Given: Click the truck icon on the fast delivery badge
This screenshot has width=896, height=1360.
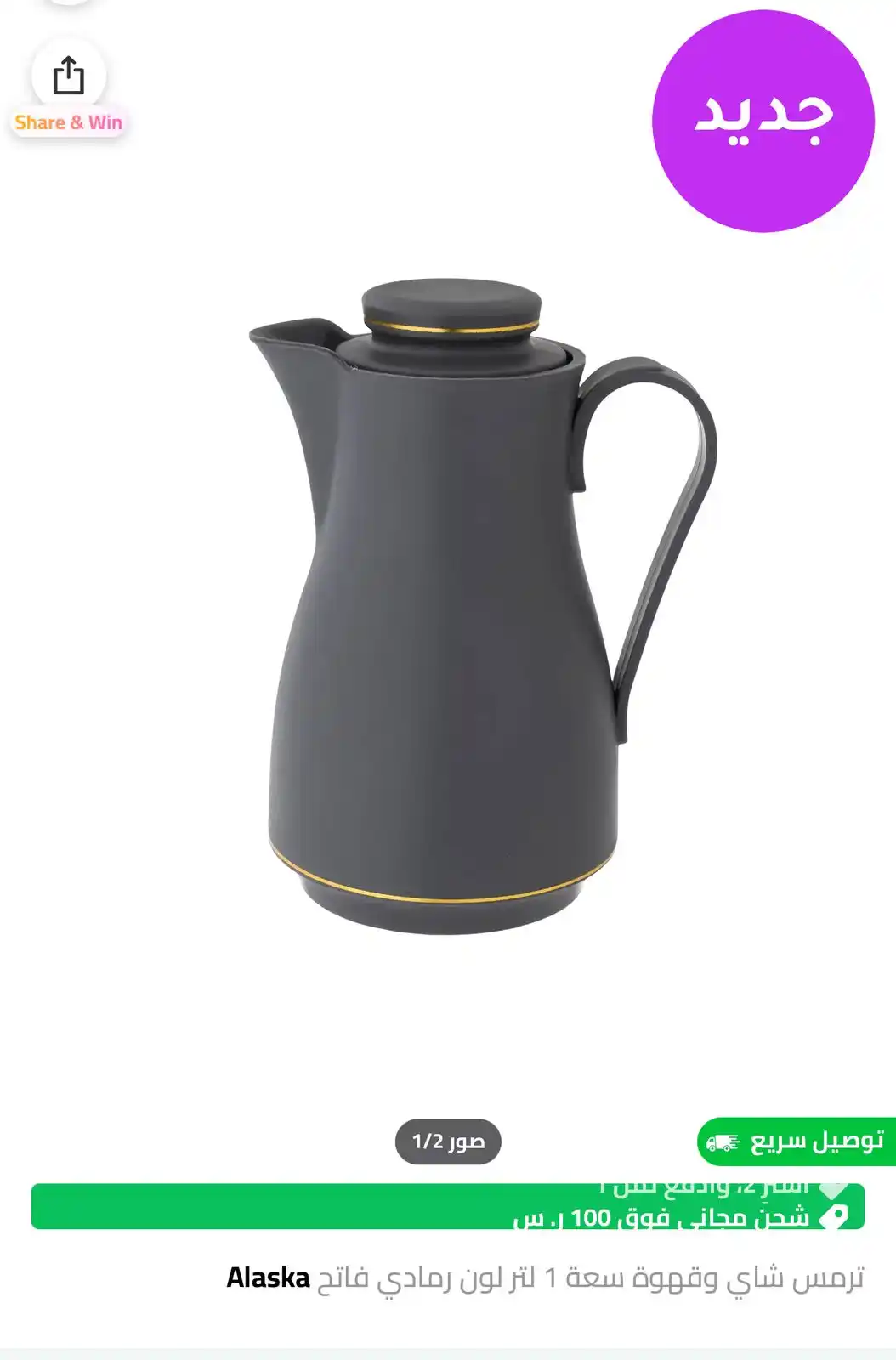Looking at the screenshot, I should pyautogui.click(x=723, y=1142).
